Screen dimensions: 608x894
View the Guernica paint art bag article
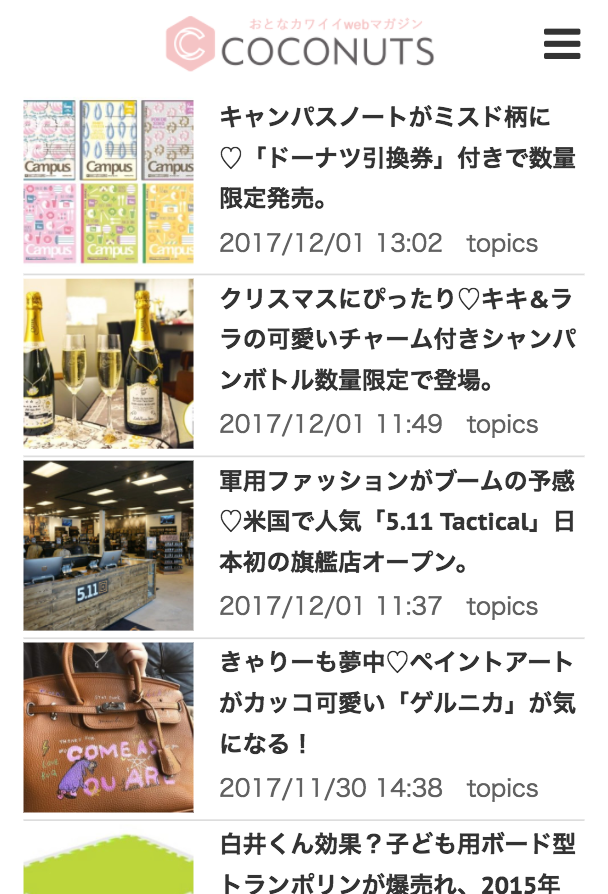tap(397, 703)
